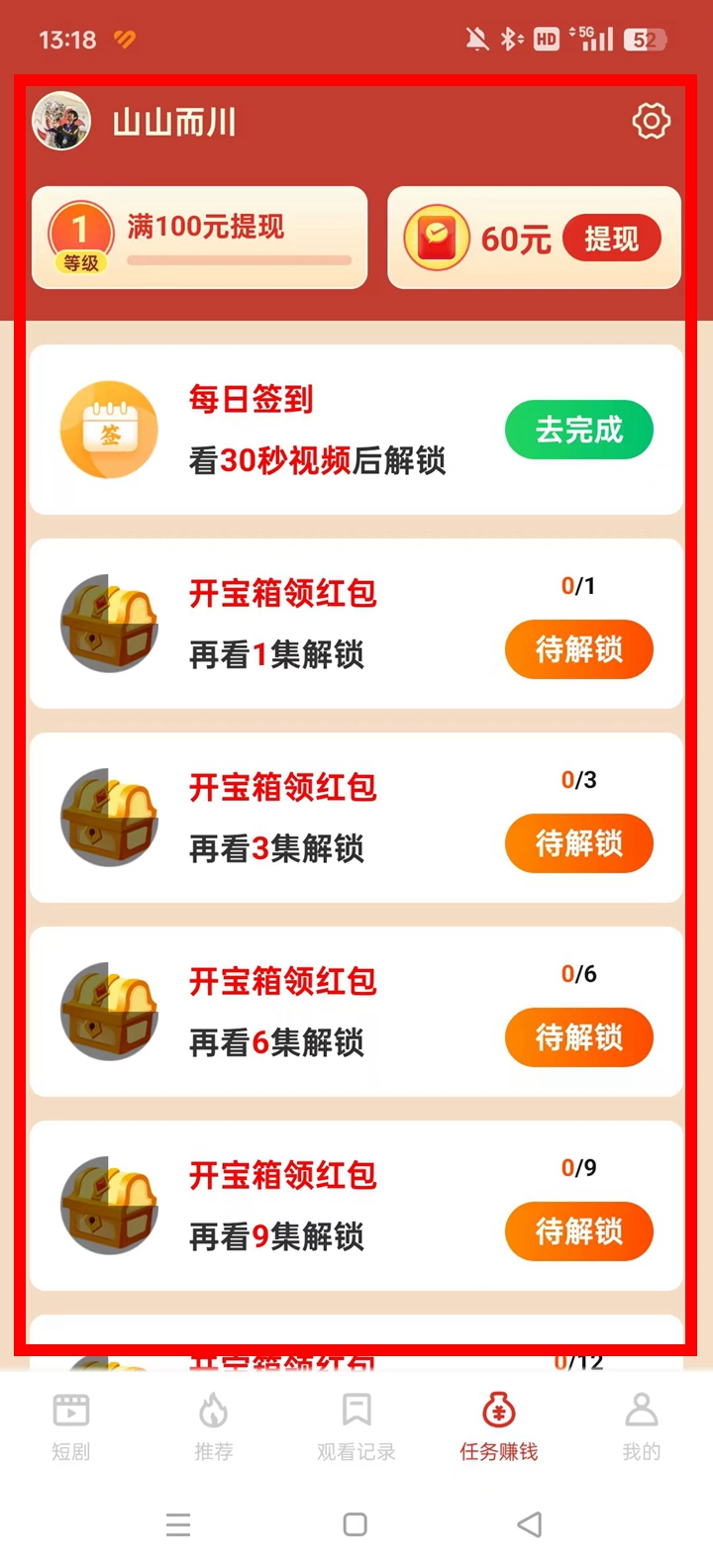The height and width of the screenshot is (1568, 713).
Task: Switch to the 我的 tab
Action: [641, 1425]
